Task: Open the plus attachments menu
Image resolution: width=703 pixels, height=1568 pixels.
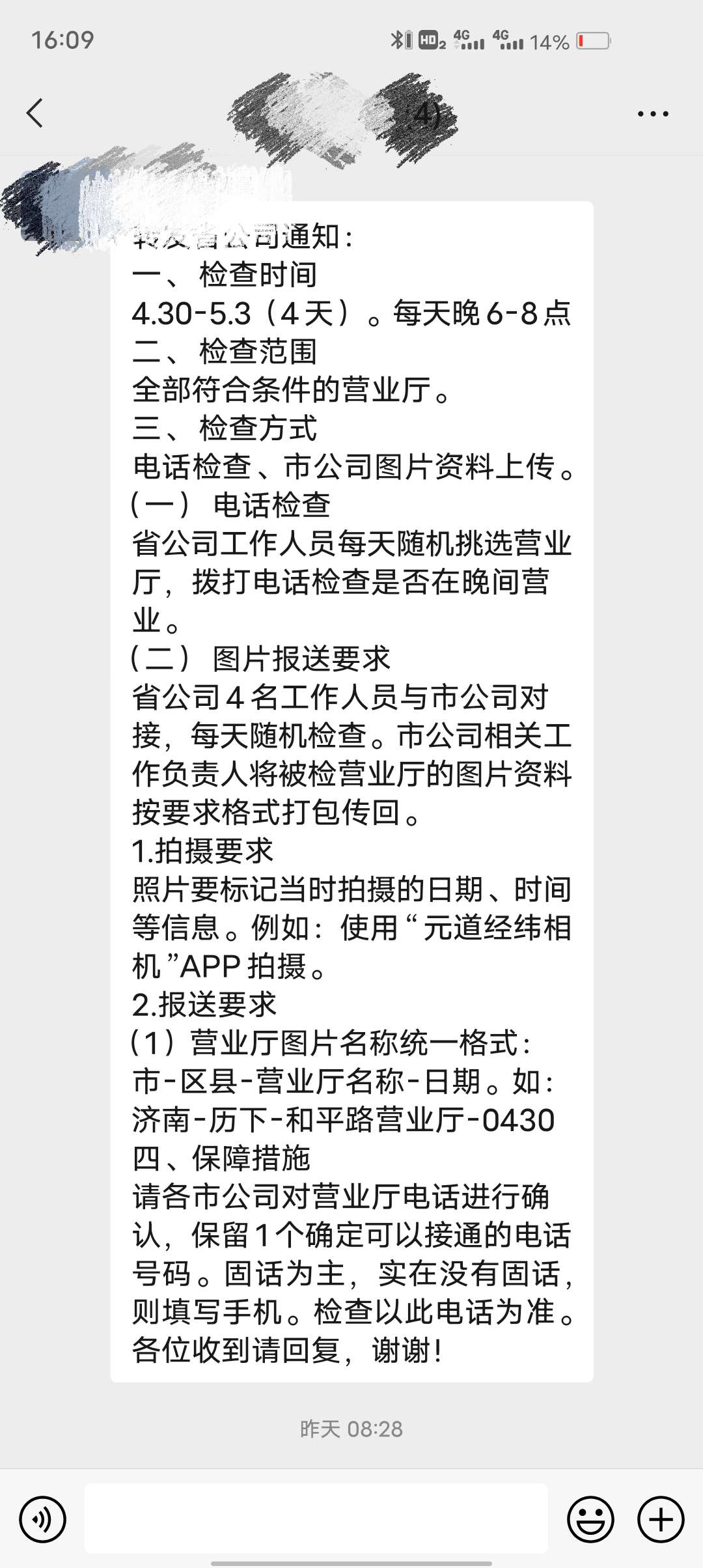Action: pyautogui.click(x=660, y=1520)
